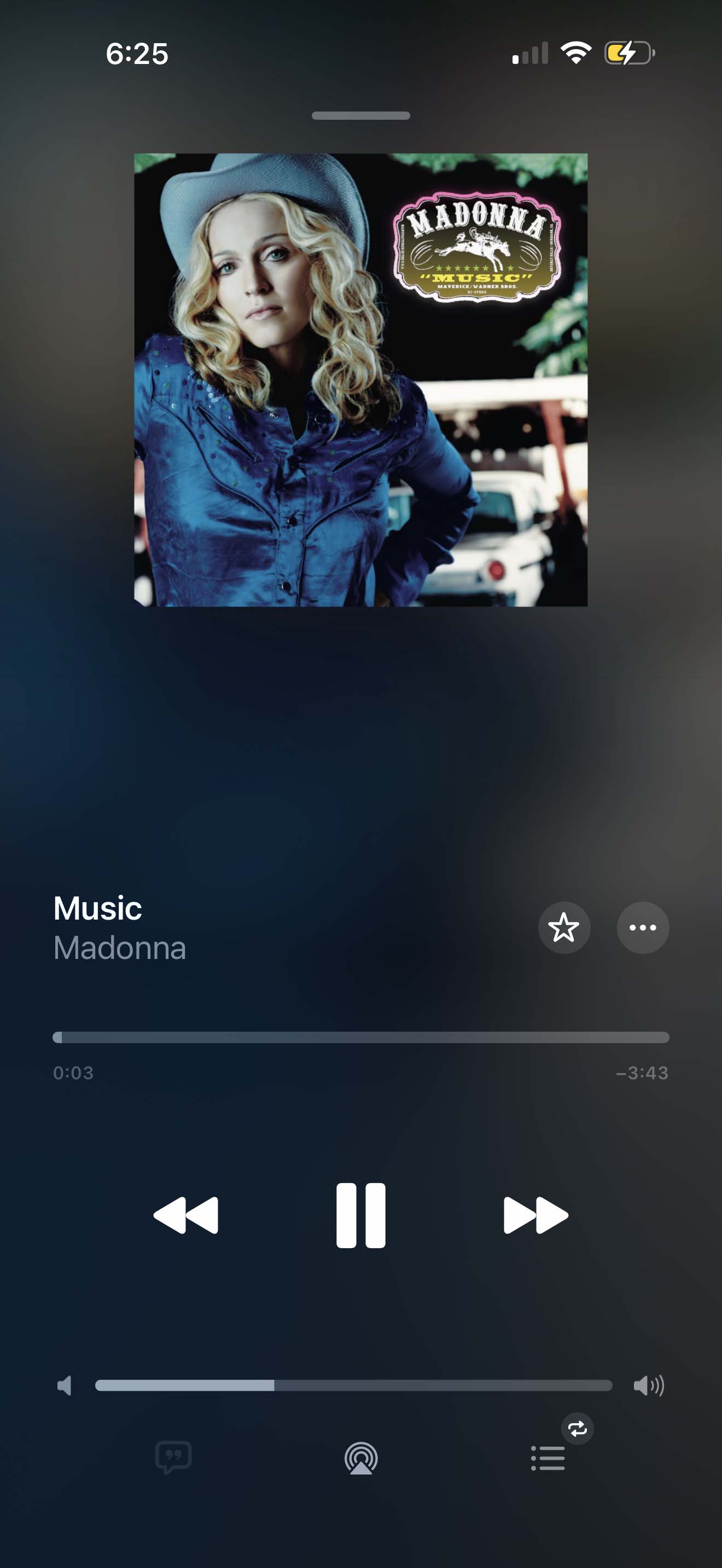
Task: Dismiss player using the top grabber handle
Action: (x=360, y=116)
